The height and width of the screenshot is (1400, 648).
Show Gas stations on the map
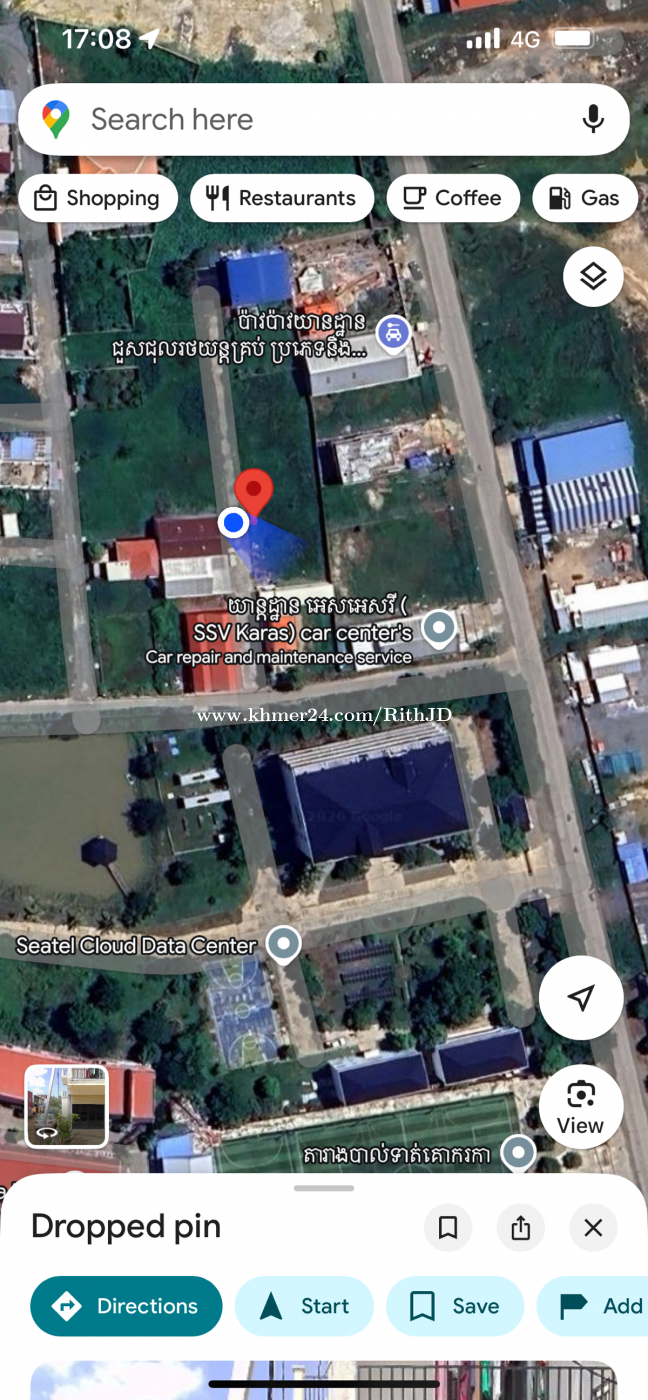(586, 198)
